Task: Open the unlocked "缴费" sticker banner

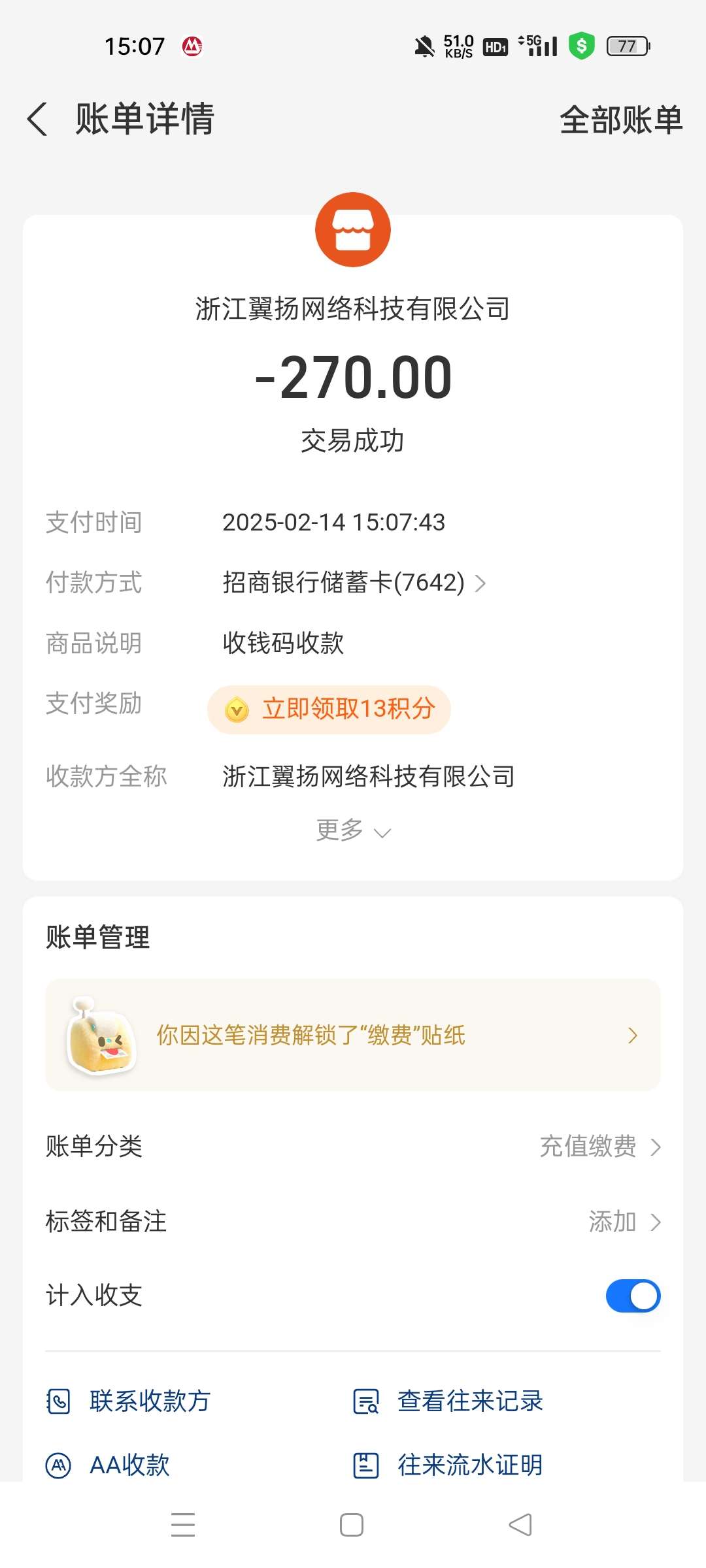Action: tap(353, 1035)
